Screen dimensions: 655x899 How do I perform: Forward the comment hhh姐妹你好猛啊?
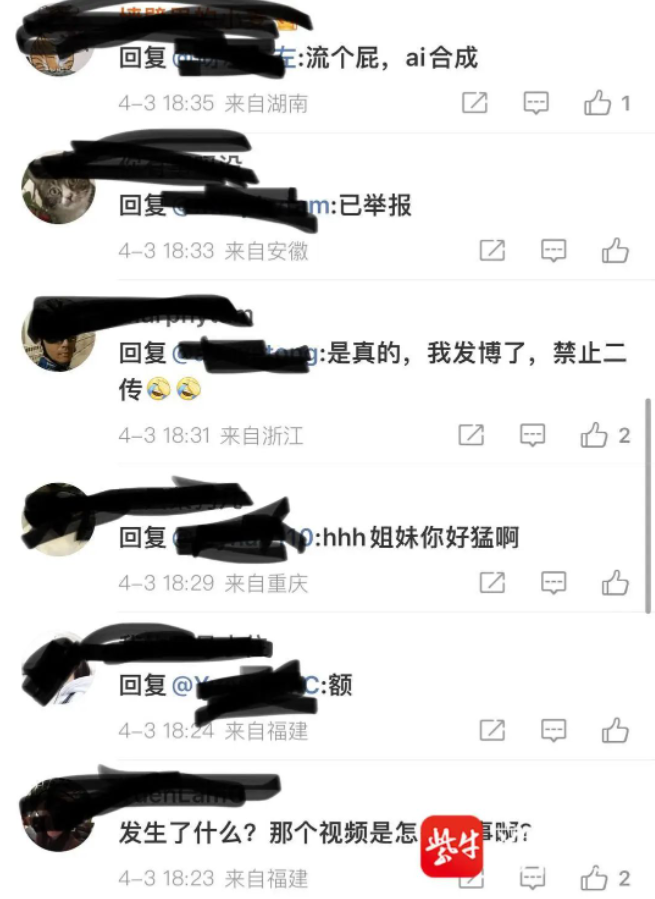click(492, 582)
